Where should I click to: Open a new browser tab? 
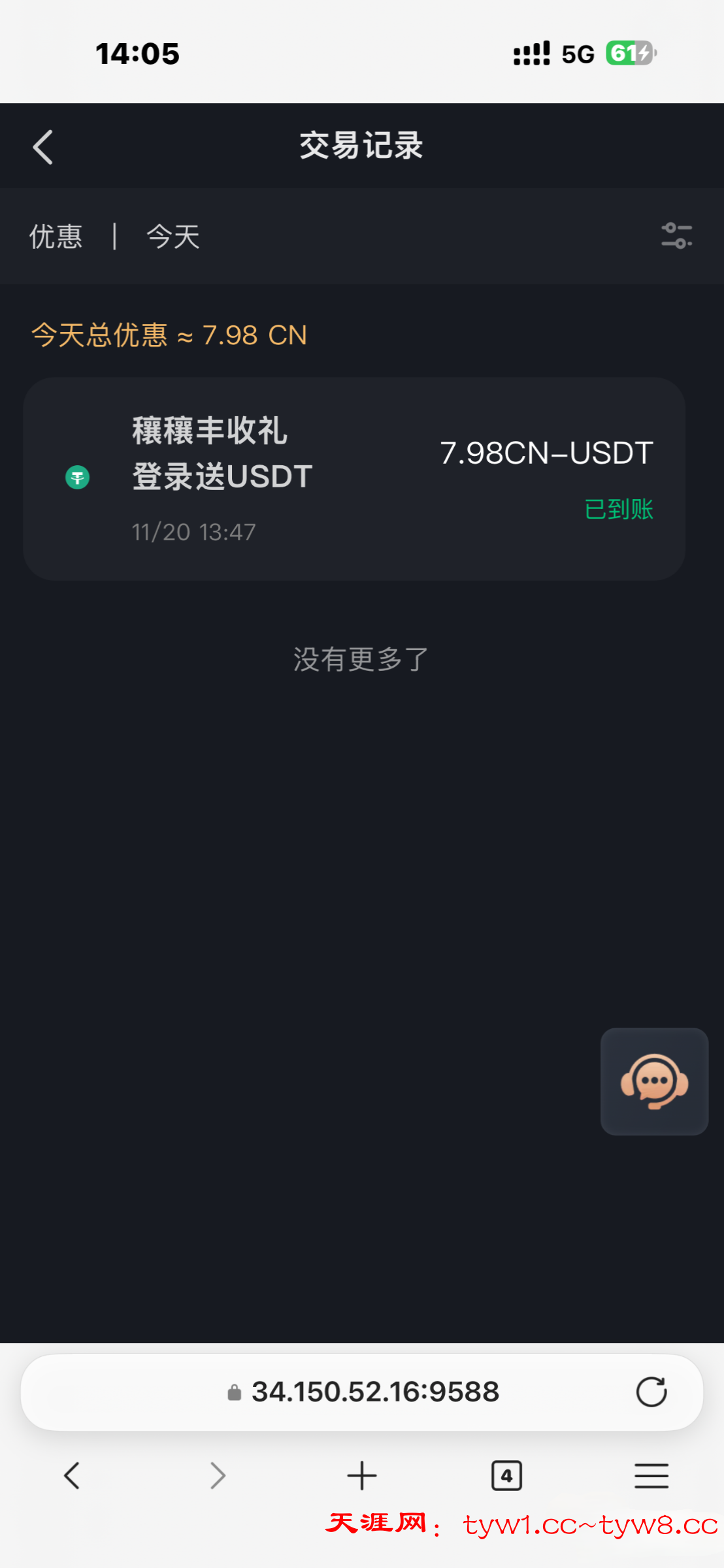(362, 1475)
